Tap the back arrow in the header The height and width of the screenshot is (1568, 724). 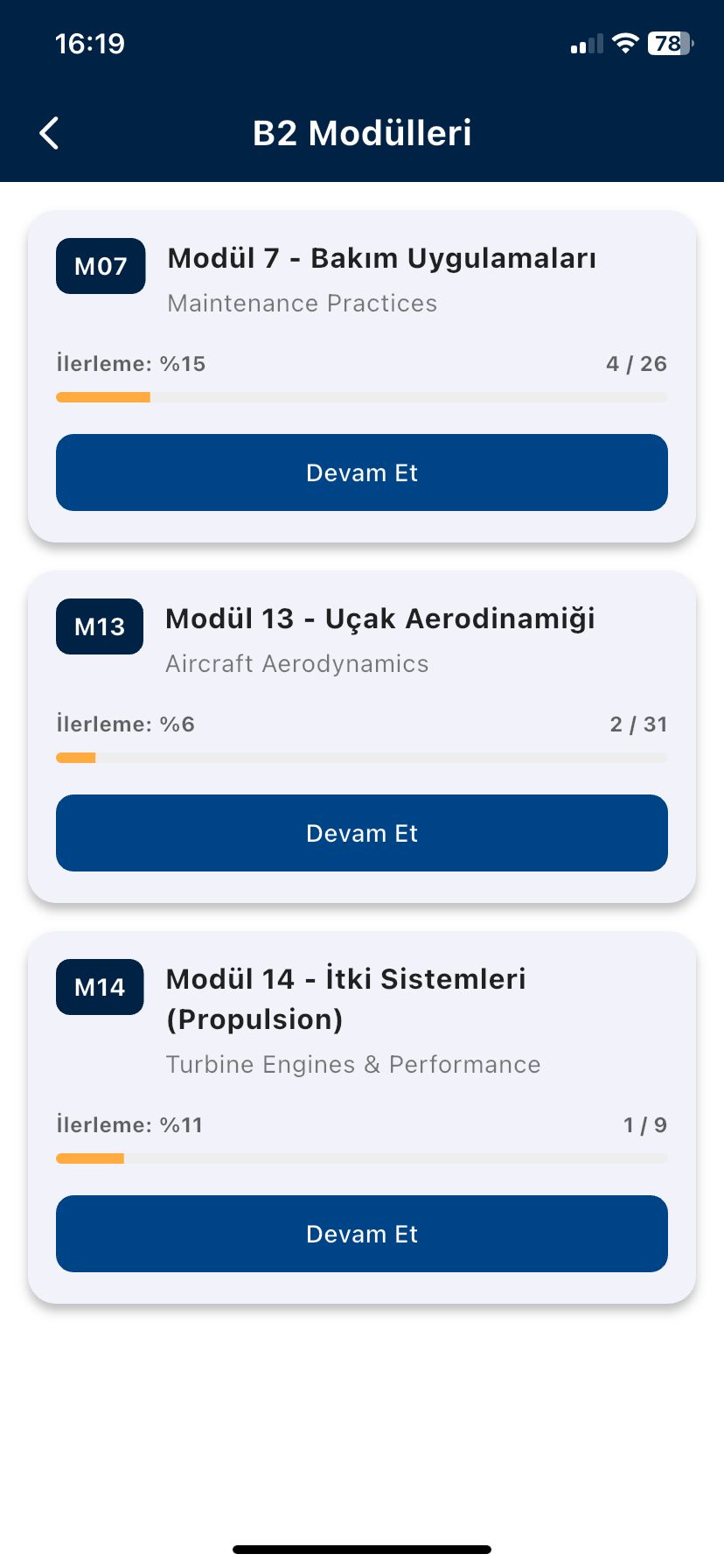48,132
